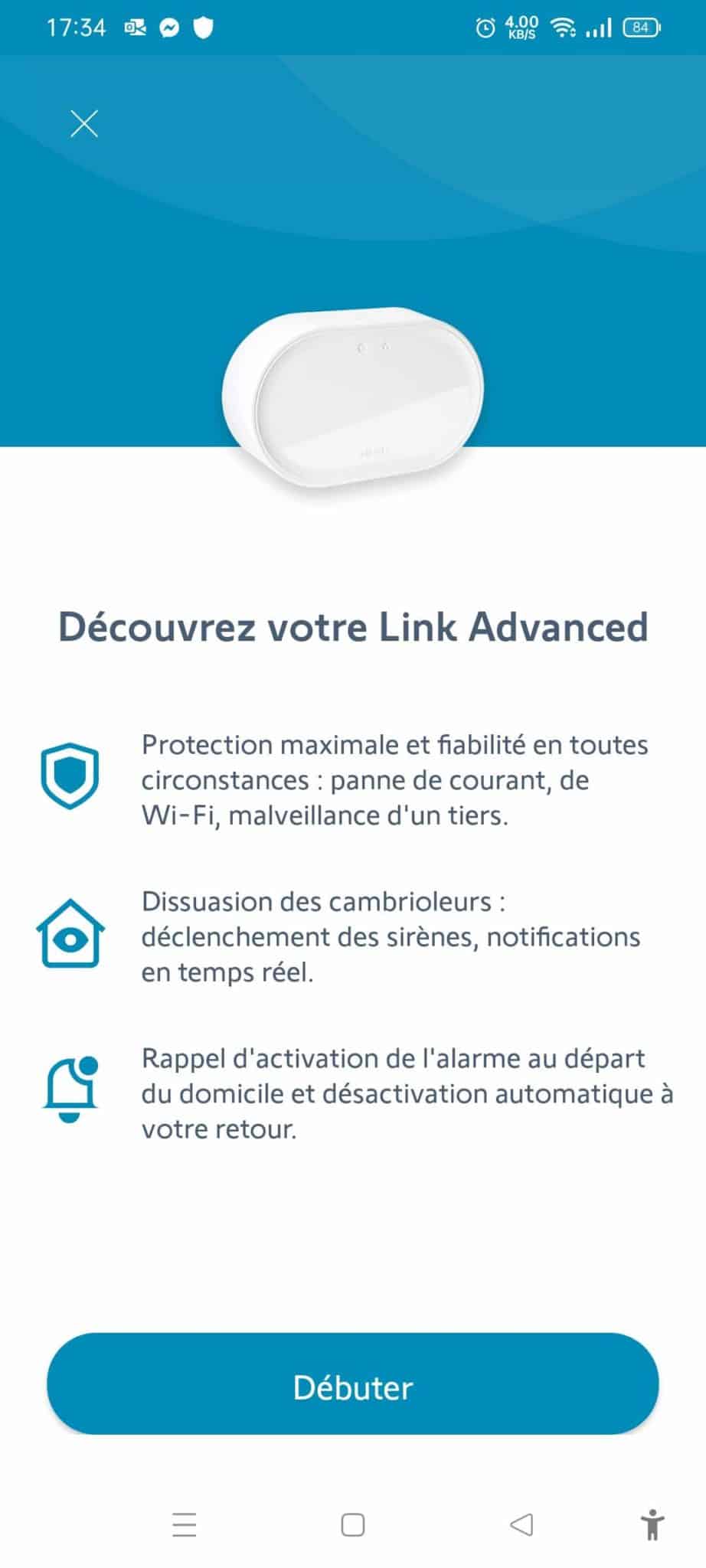
Task: Open the accessibility shortcut
Action: coord(652,1524)
